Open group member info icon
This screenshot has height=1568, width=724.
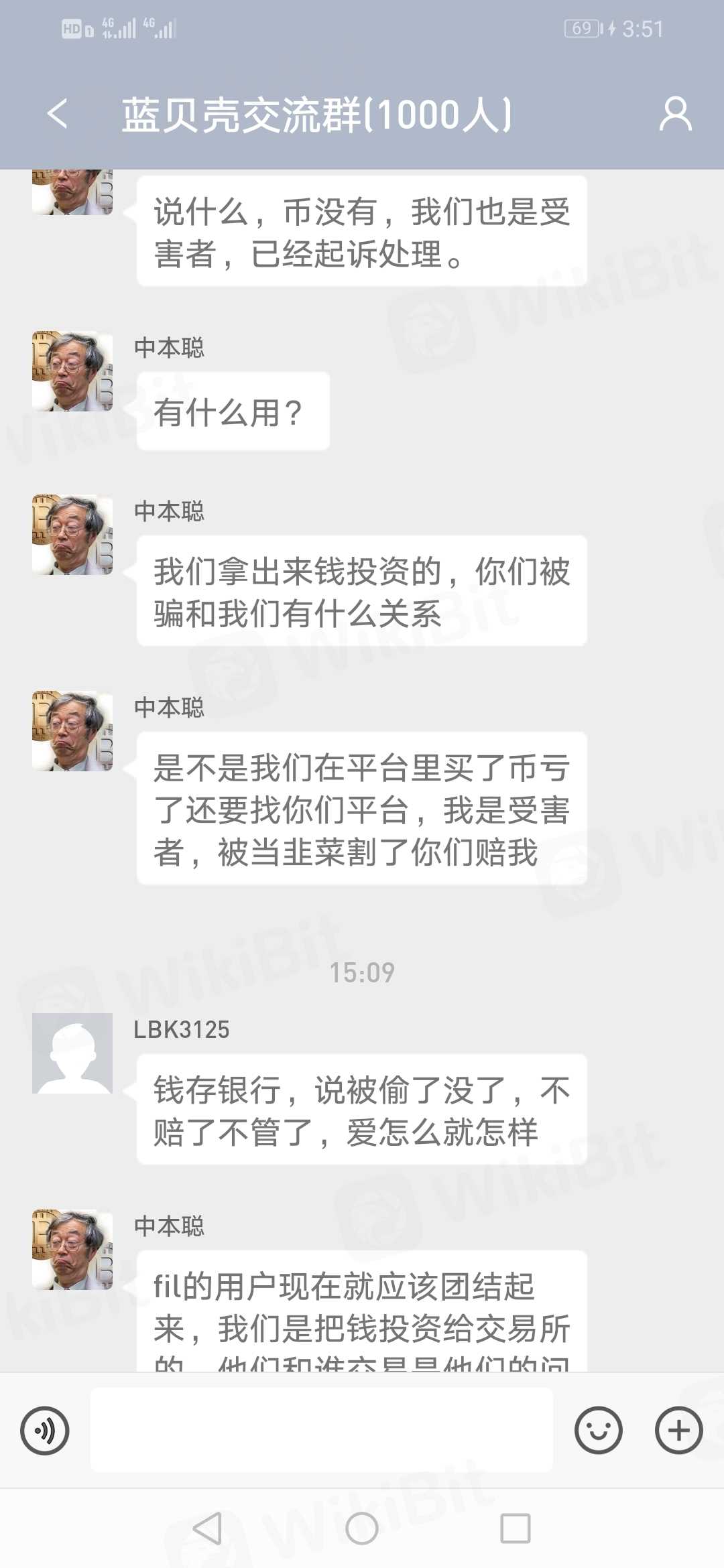pos(675,113)
